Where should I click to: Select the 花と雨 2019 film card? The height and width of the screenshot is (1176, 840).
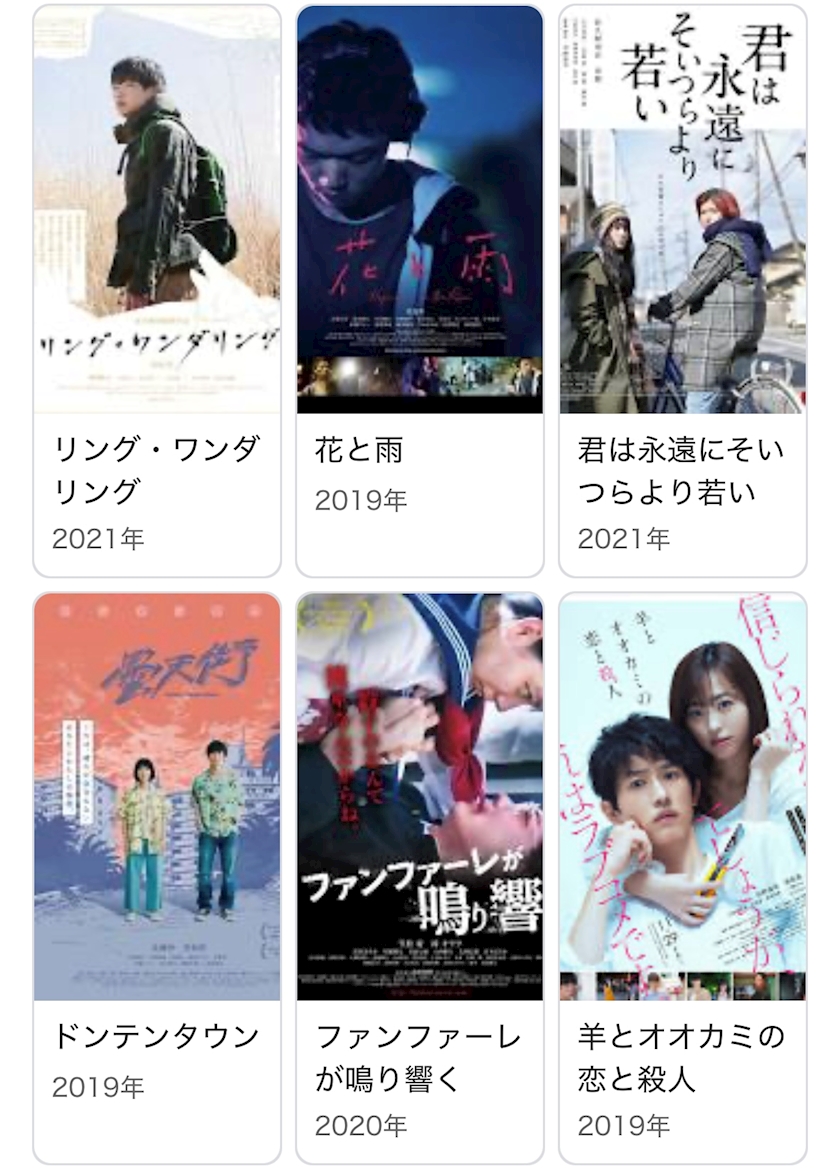[x=420, y=290]
